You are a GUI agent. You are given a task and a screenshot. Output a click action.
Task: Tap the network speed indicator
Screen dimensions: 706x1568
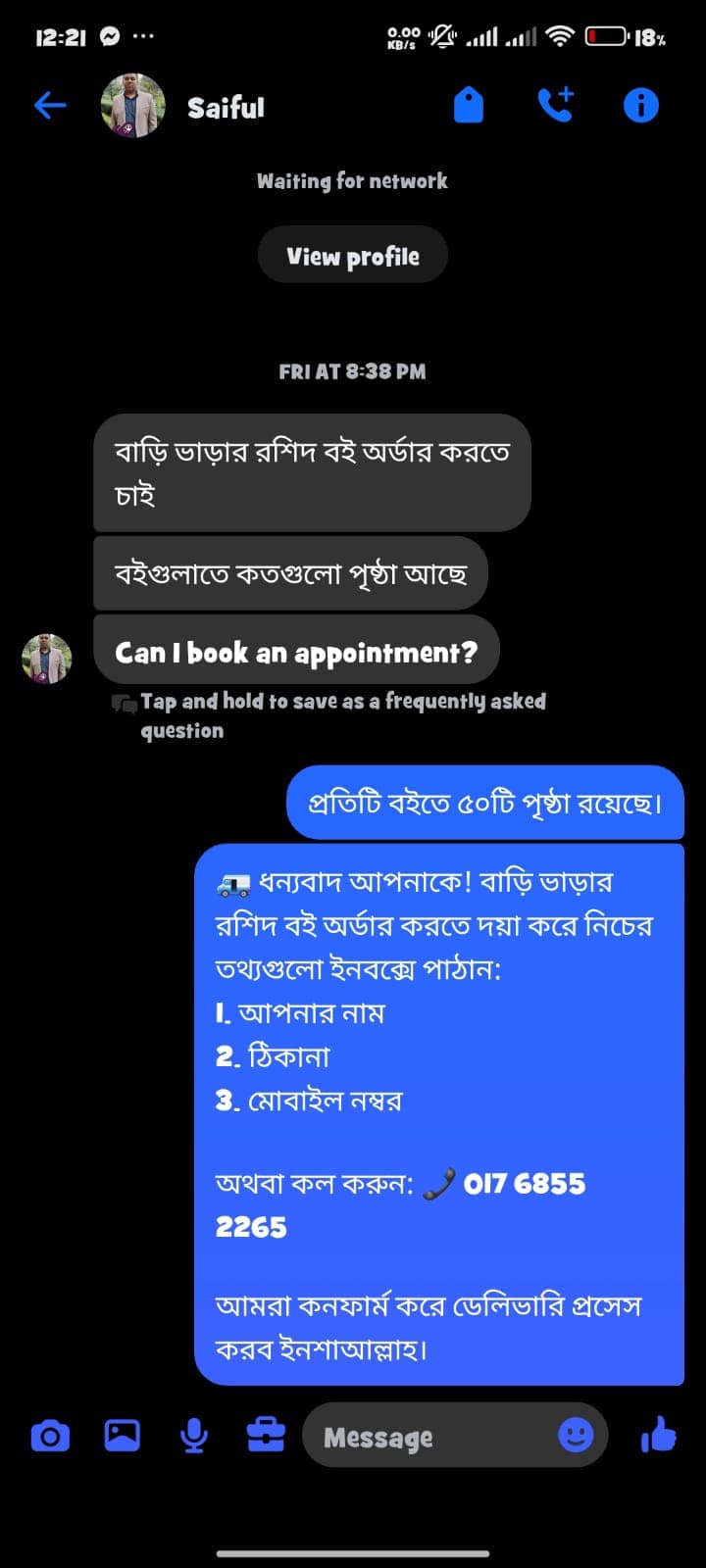[402, 35]
